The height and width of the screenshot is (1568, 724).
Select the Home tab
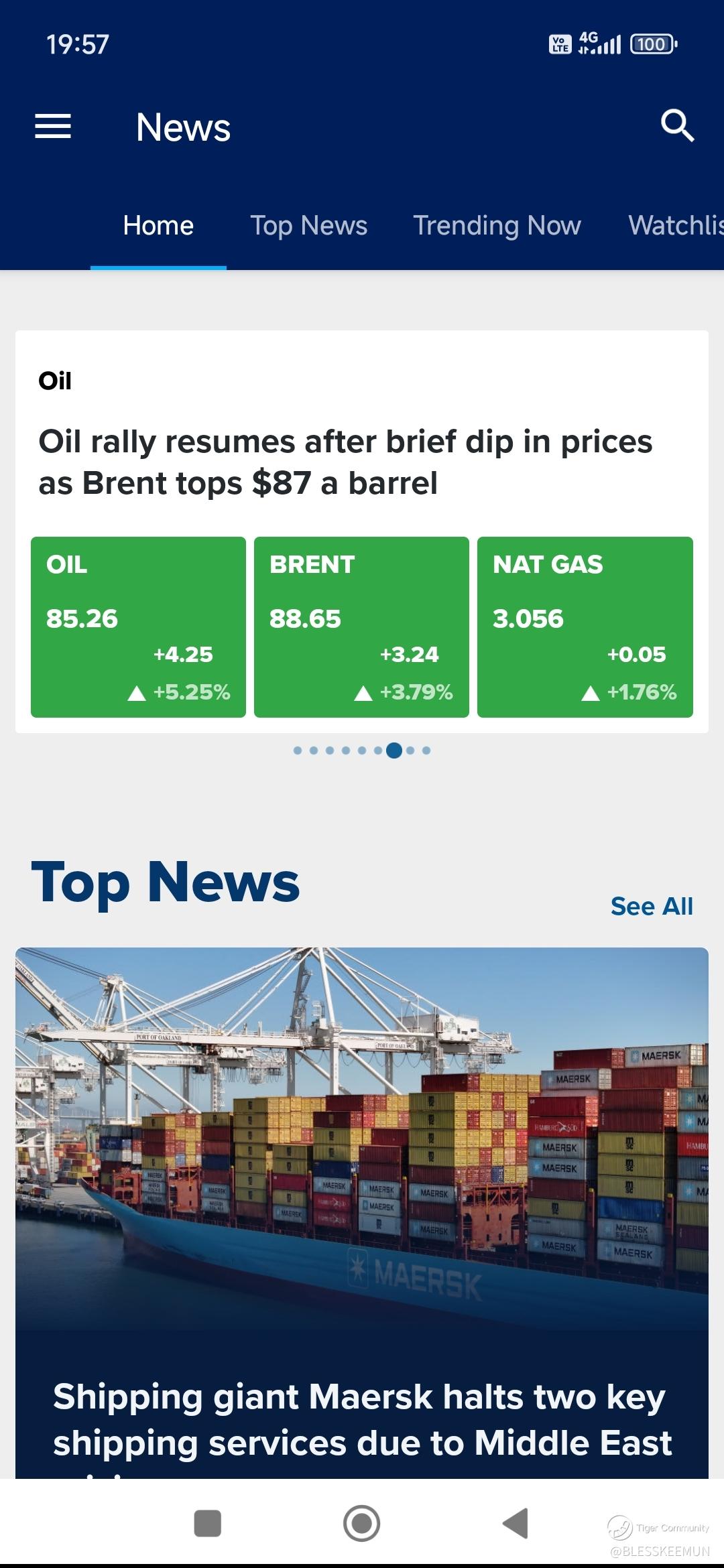coord(158,226)
